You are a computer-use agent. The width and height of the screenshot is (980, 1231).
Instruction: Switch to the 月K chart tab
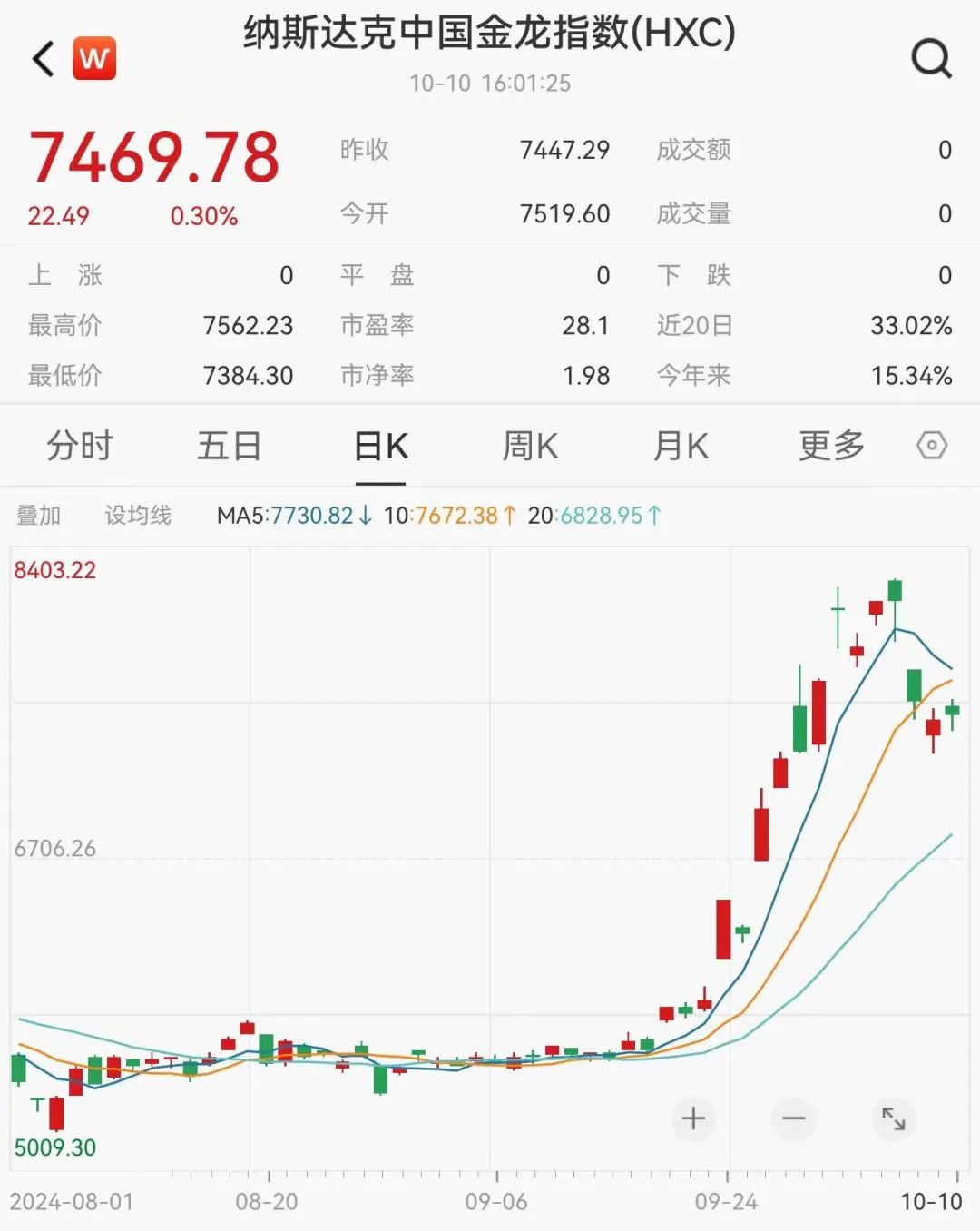pyautogui.click(x=681, y=446)
